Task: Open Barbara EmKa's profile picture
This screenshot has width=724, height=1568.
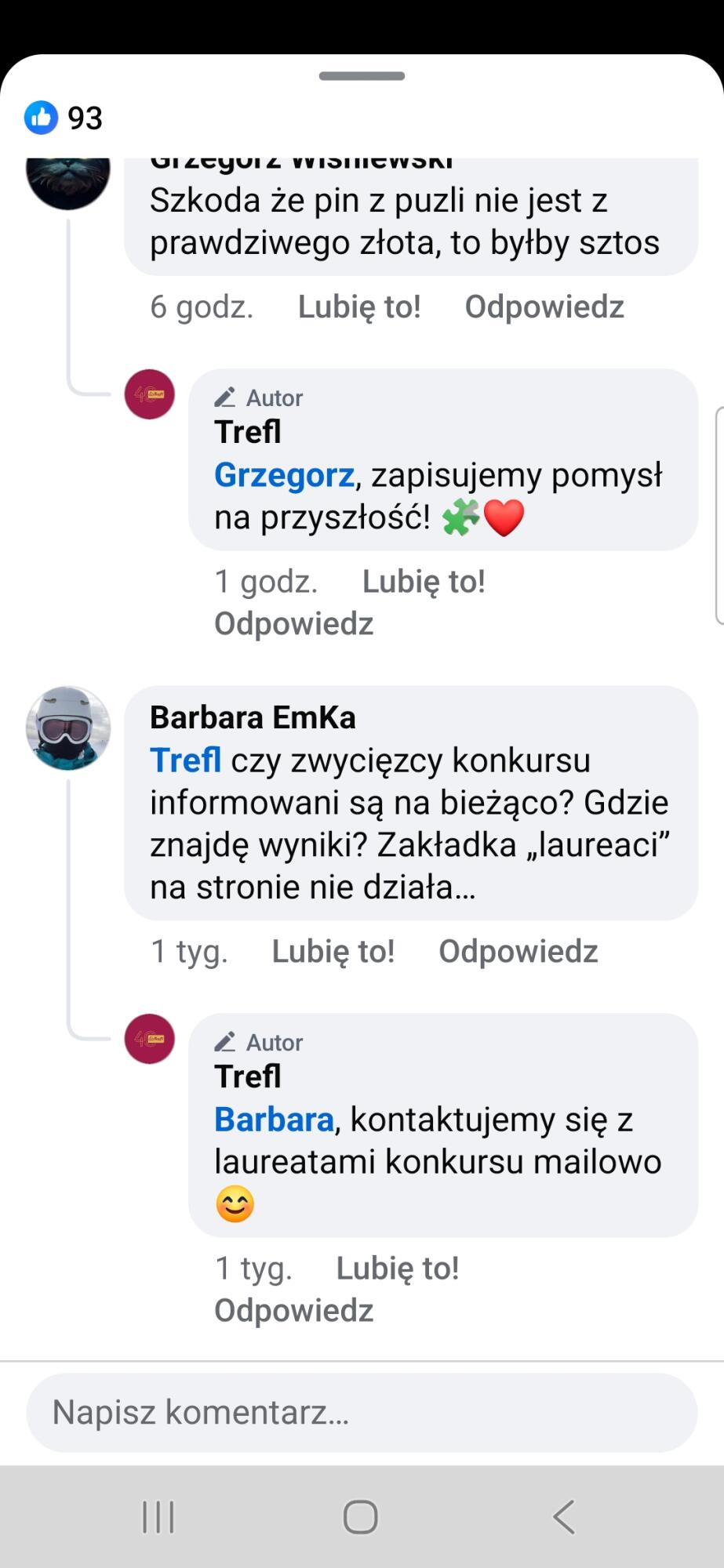Action: pyautogui.click(x=68, y=728)
